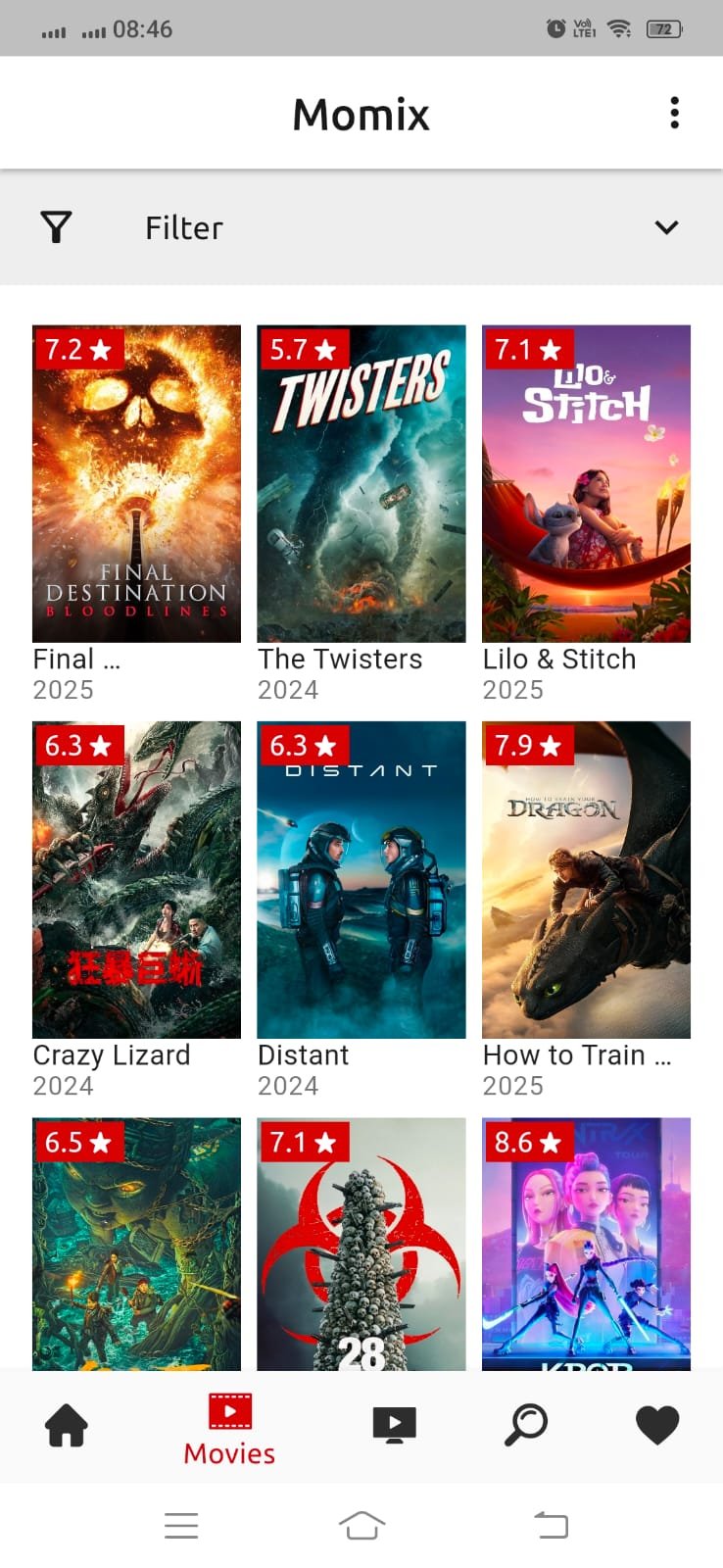Open The Twisters movie card
Screen dimensions: 723x1568
[361, 484]
